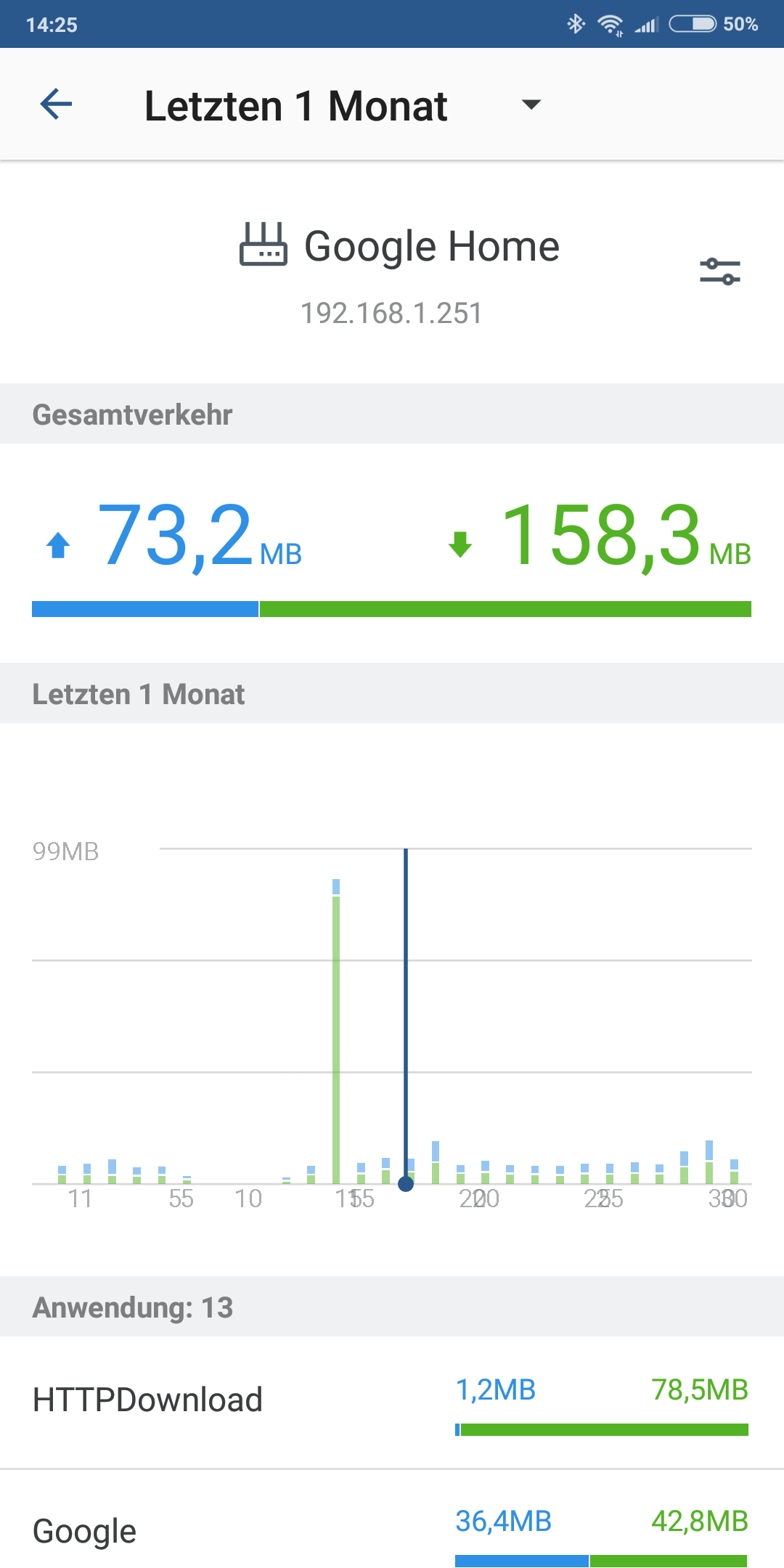The width and height of the screenshot is (784, 1568).
Task: Tap the green download arrow icon
Action: coord(460,546)
